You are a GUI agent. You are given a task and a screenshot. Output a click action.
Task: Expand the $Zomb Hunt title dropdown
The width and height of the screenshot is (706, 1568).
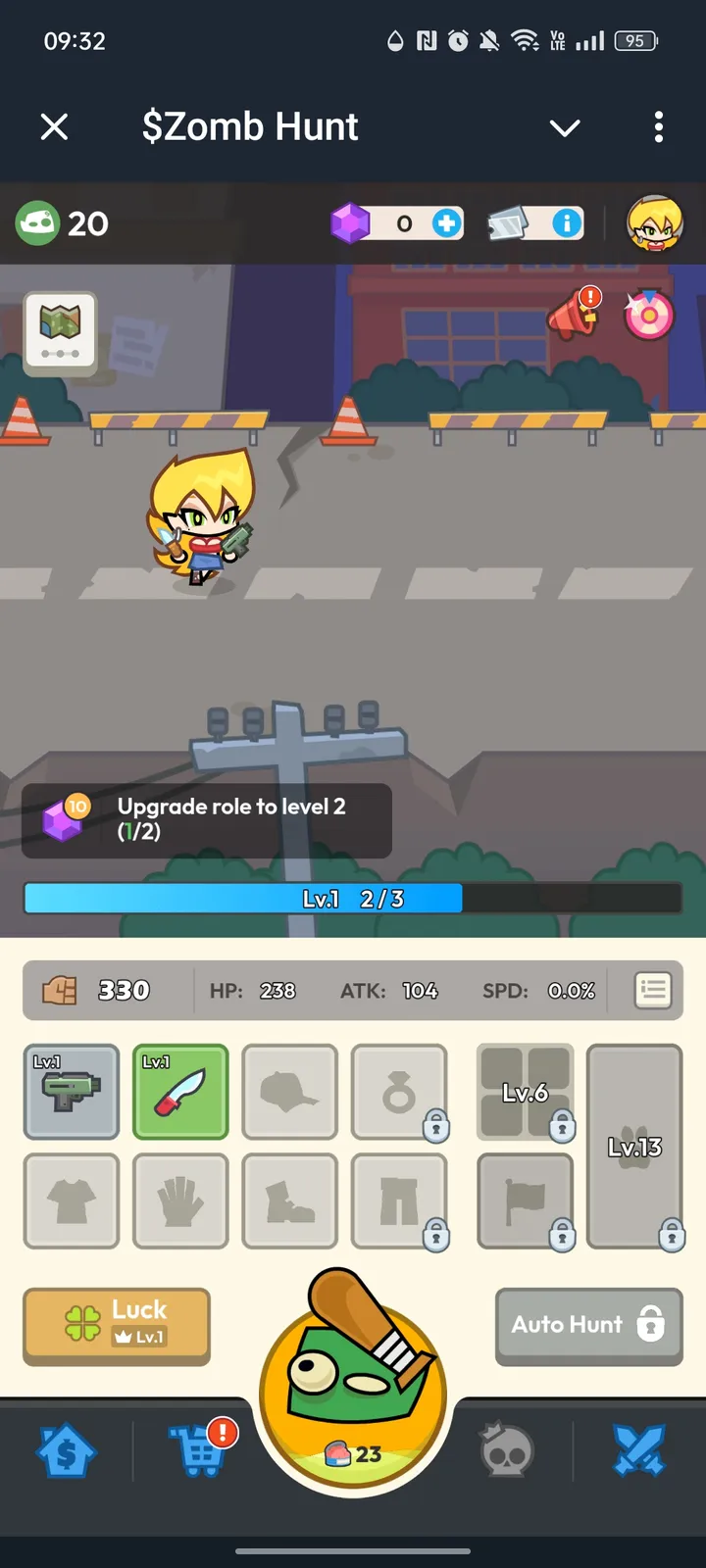pos(565,127)
